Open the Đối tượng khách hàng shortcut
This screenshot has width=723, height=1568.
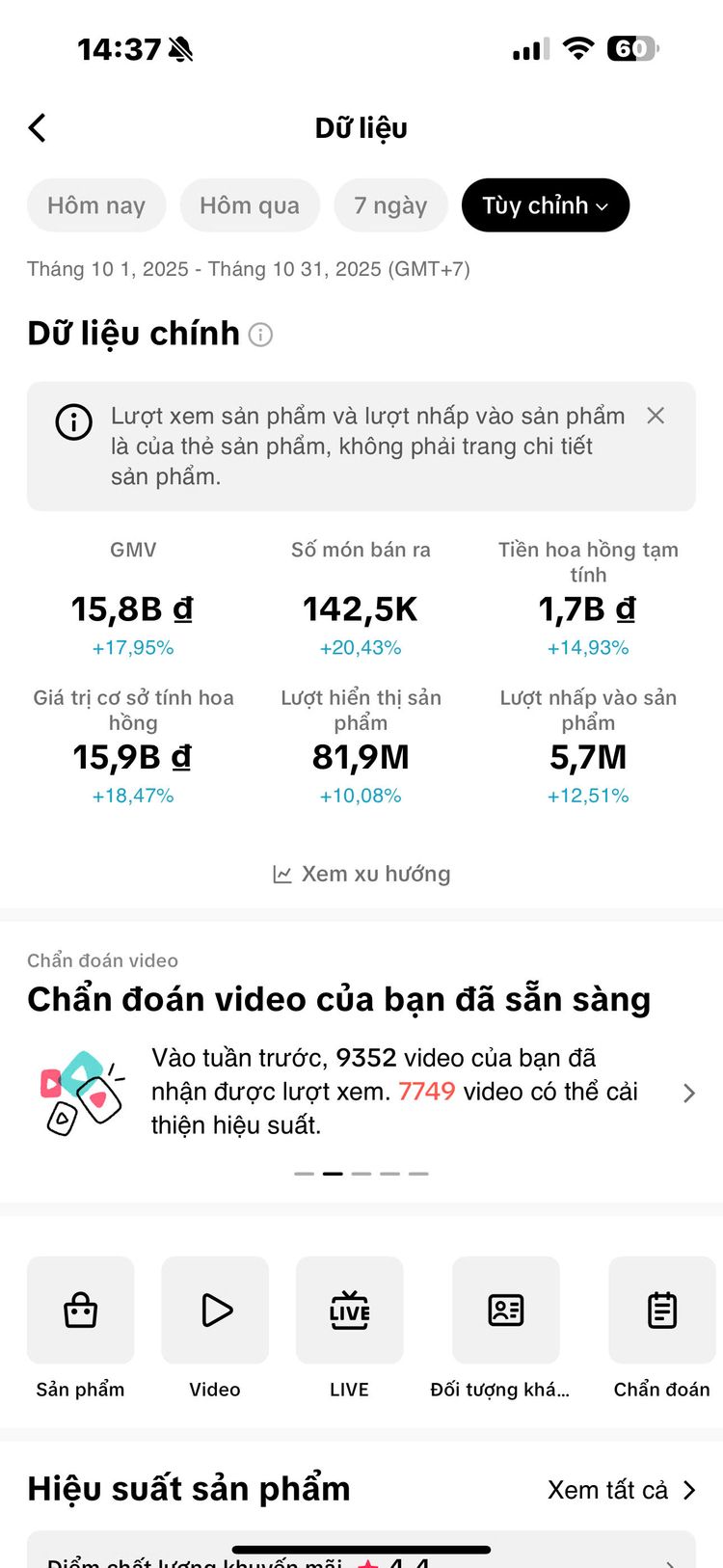505,1311
